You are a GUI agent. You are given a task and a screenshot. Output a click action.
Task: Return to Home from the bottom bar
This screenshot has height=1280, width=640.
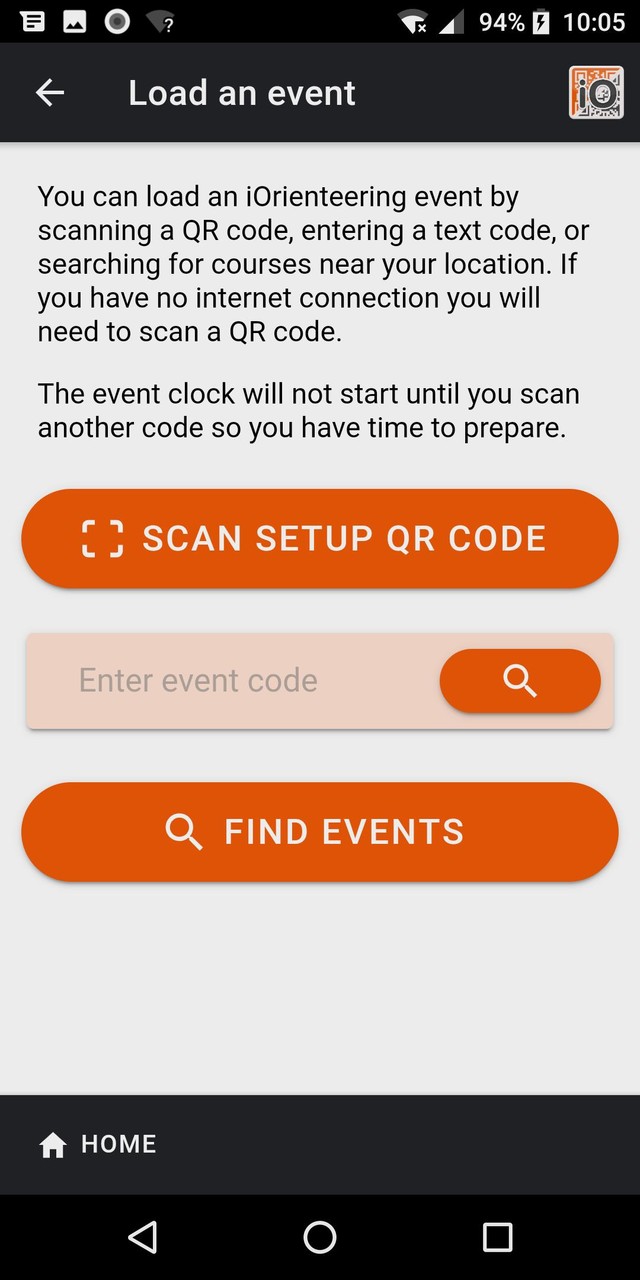pyautogui.click(x=98, y=1144)
